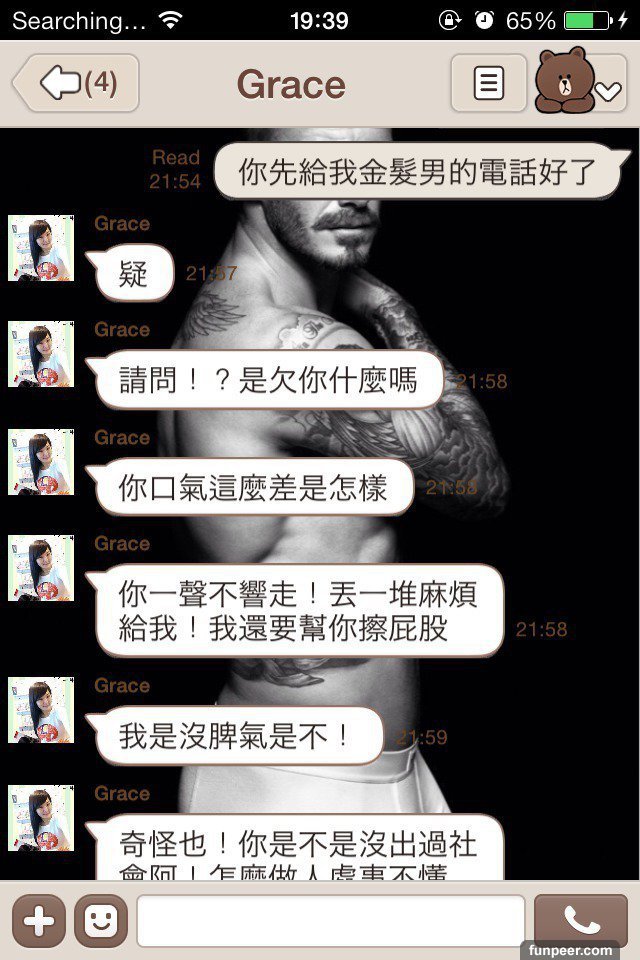640x960 pixels.
Task: Expand the Brown bear dropdown menu
Action: (x=580, y=83)
